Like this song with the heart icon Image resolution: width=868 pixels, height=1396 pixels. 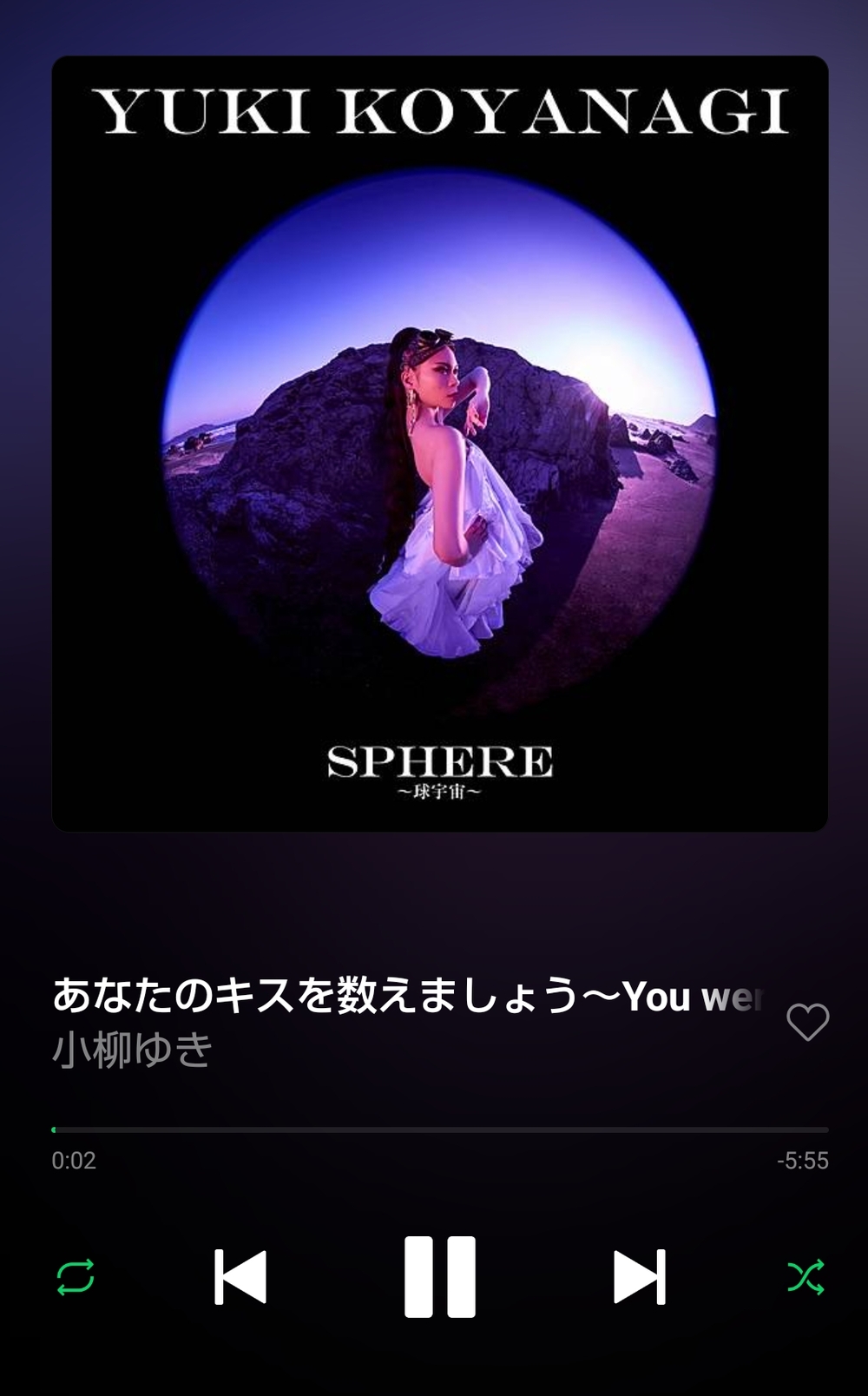coord(808,1022)
